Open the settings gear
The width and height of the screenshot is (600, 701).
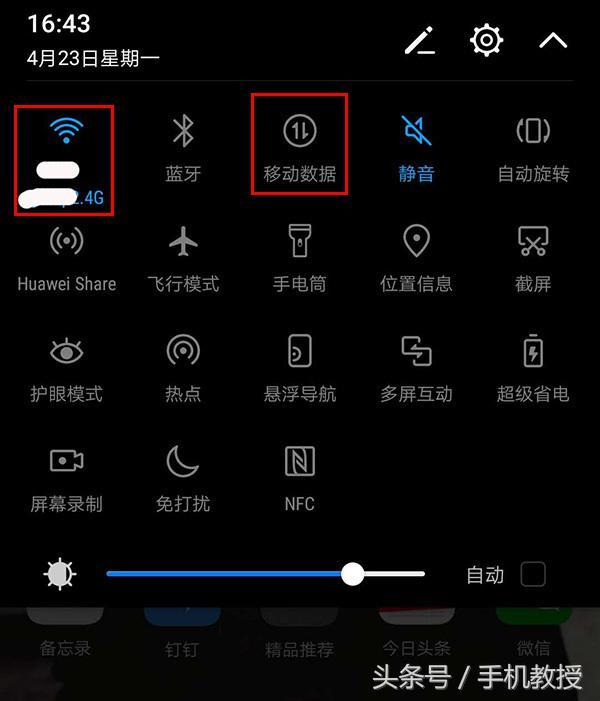486,41
